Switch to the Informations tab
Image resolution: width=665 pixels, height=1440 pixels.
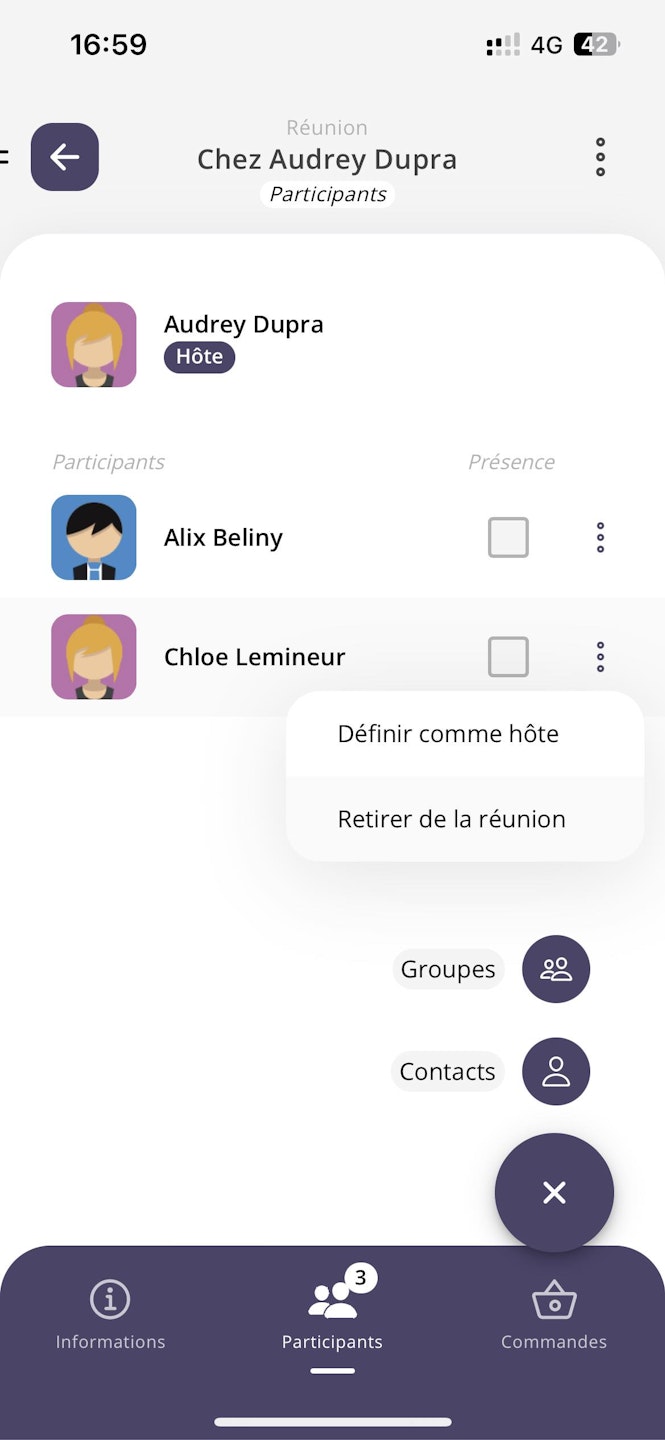(x=110, y=1315)
